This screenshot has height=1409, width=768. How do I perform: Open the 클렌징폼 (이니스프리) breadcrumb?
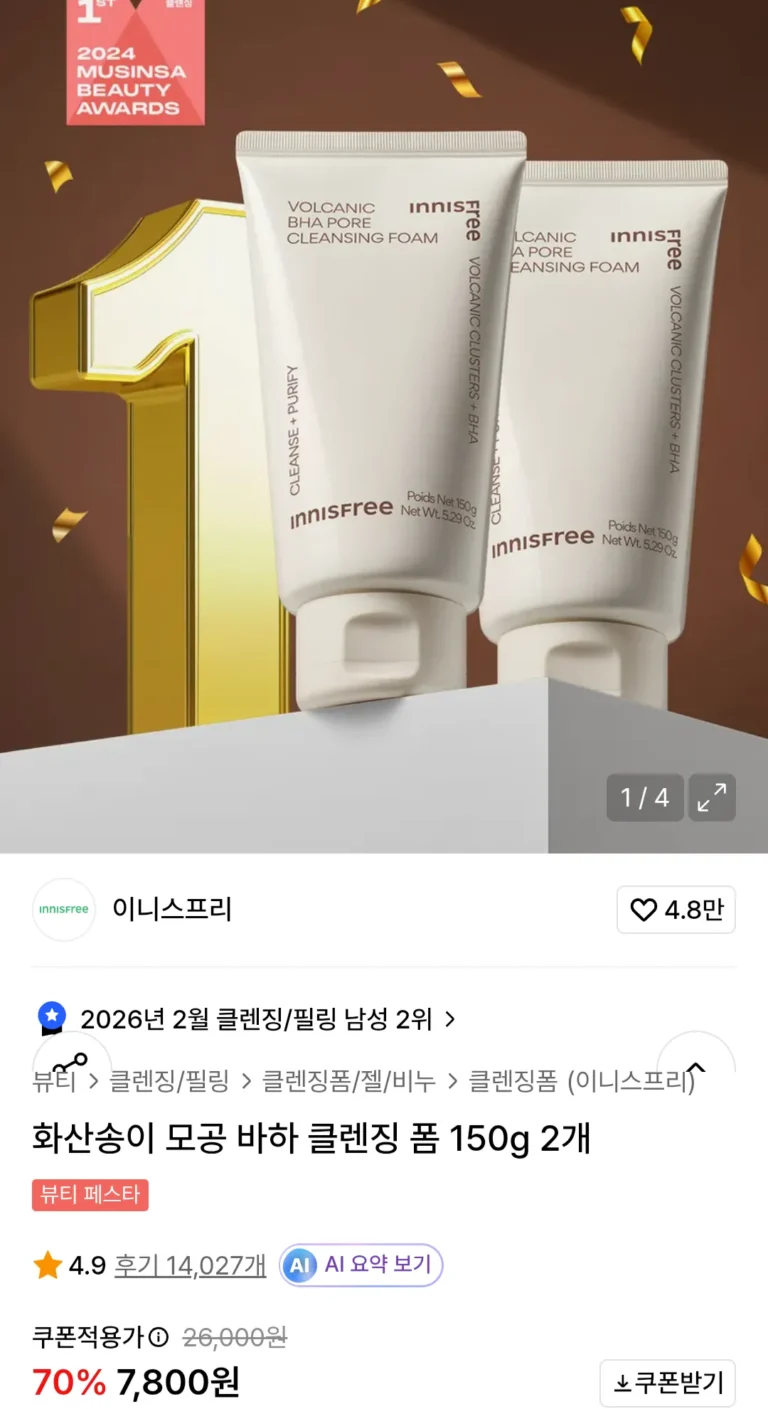point(581,1081)
